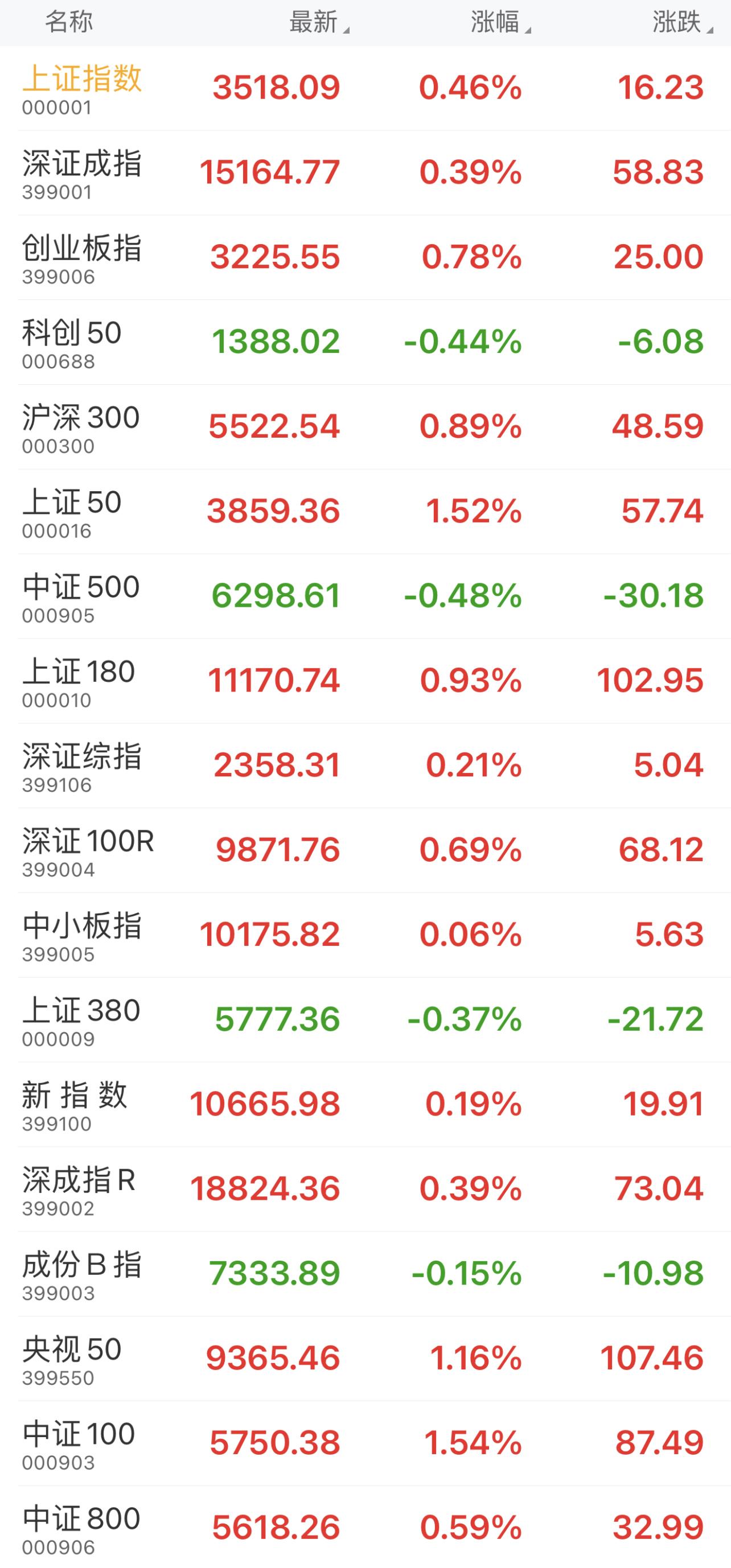View the 创业板指 index
Viewport: 731px width, 1568px height.
point(82,257)
